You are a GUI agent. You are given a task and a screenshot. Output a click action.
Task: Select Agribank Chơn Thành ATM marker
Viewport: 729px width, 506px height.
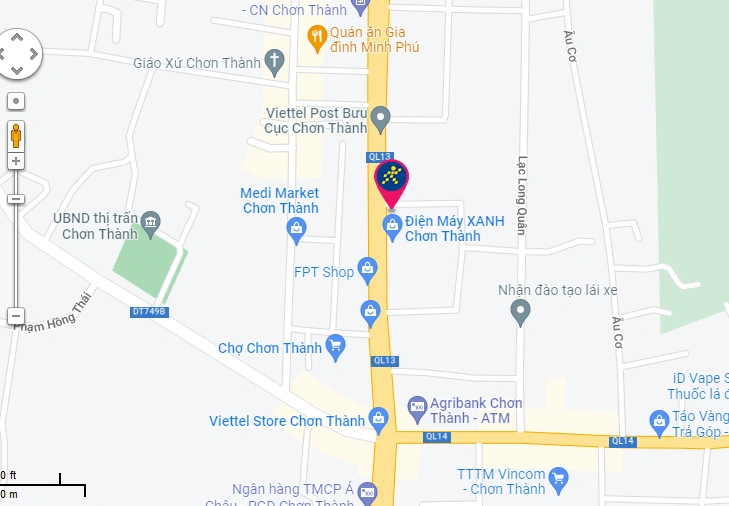point(418,407)
